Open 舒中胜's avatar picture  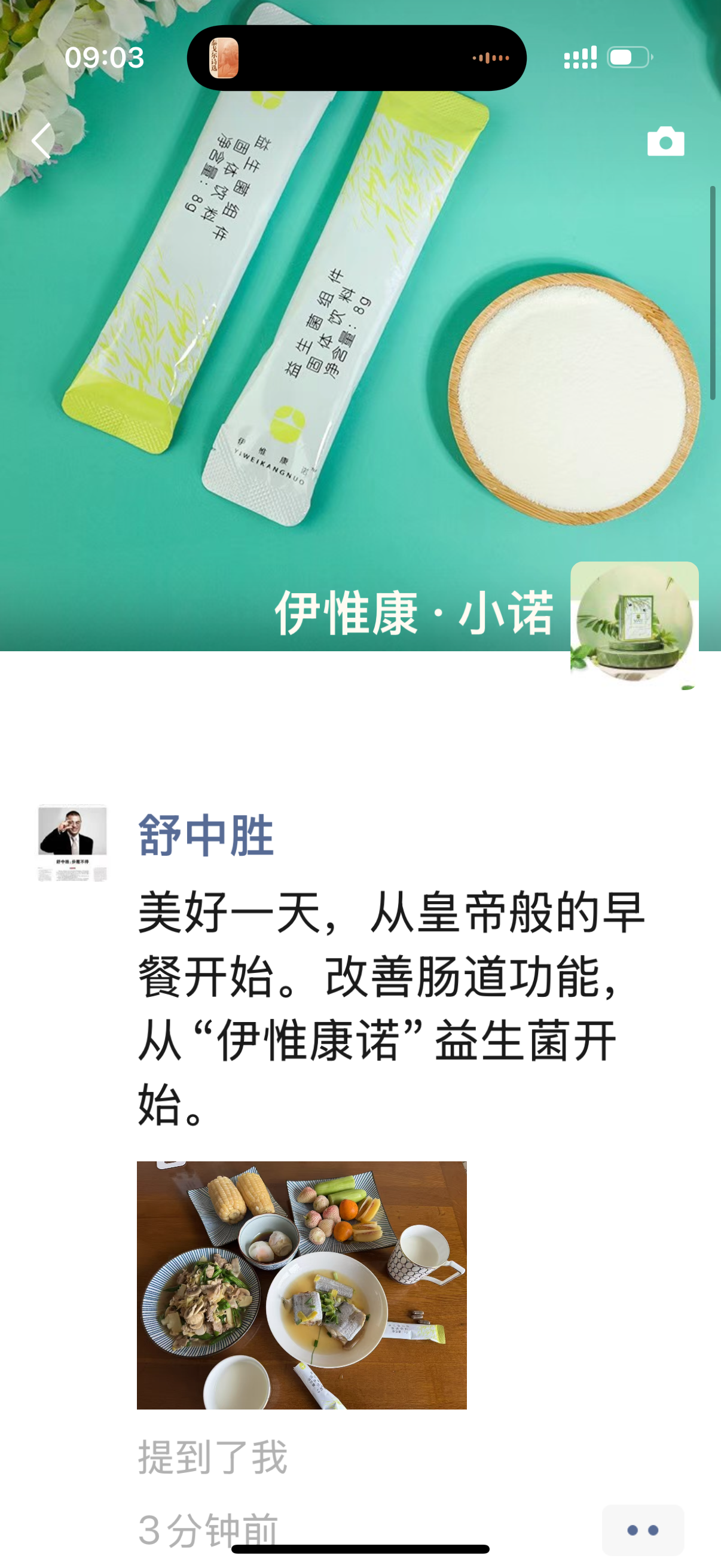(72, 843)
